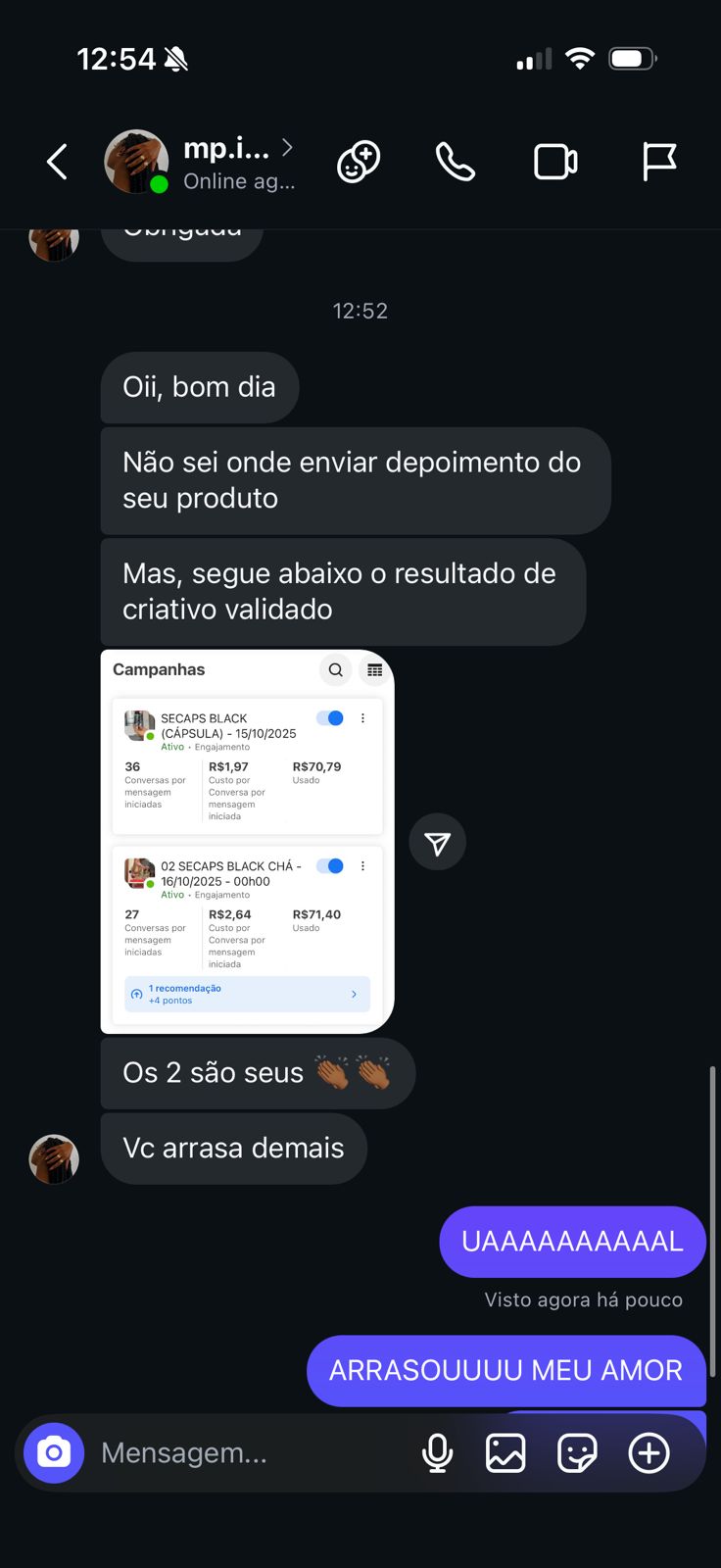Open the sticker and avatar creation icon
Viewport: 721px width, 1568px height.
pos(359,162)
